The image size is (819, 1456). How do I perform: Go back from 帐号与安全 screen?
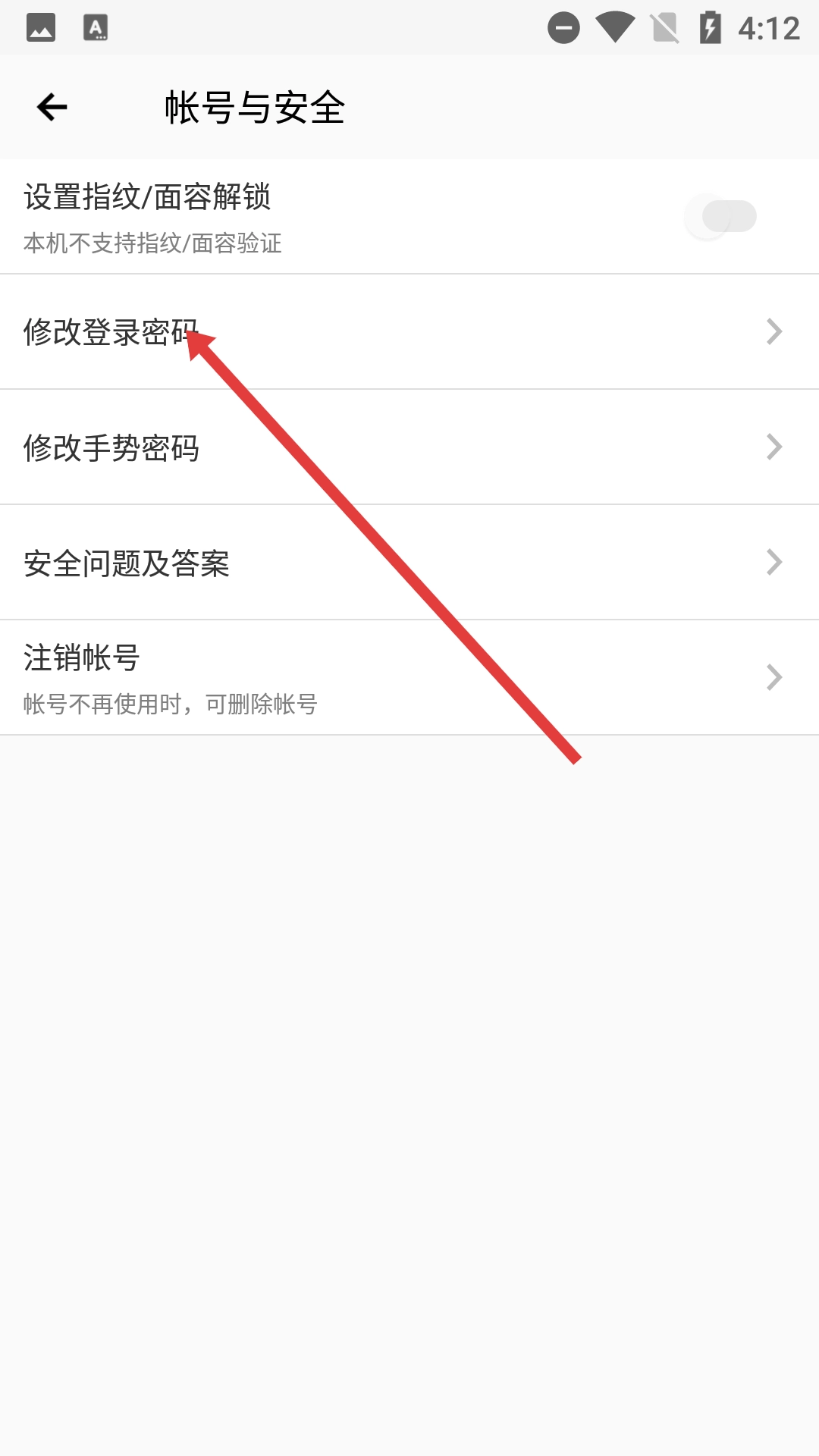coord(52,107)
